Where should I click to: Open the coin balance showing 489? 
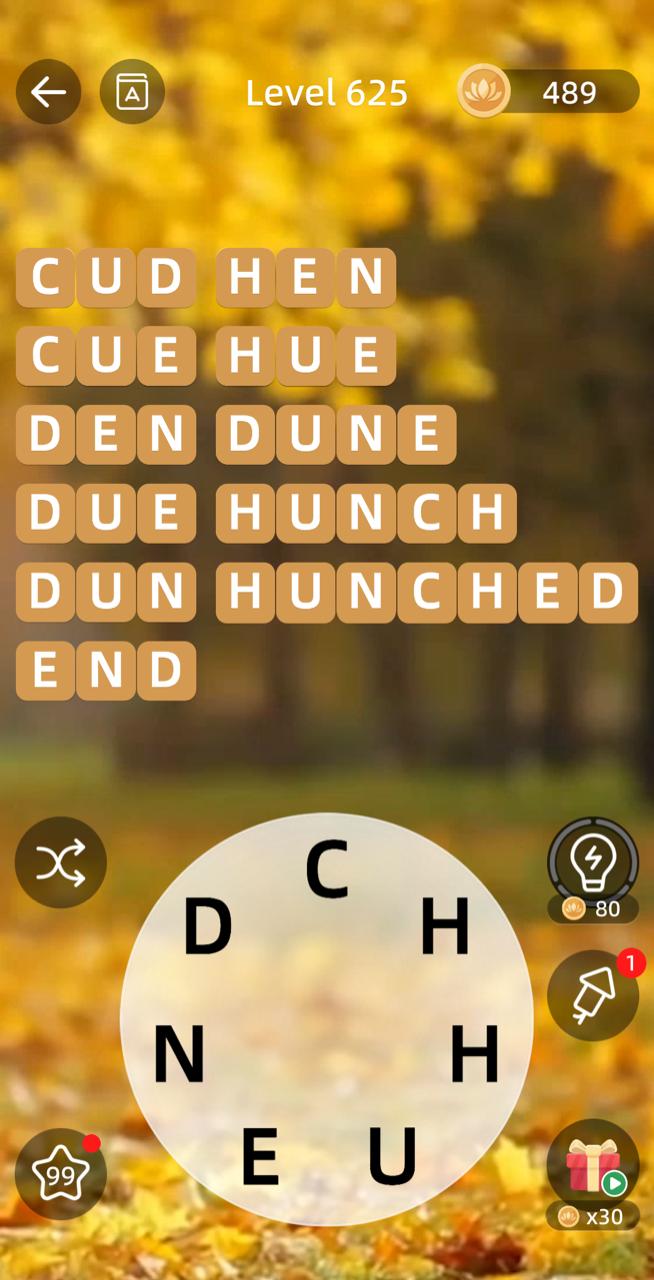click(548, 92)
